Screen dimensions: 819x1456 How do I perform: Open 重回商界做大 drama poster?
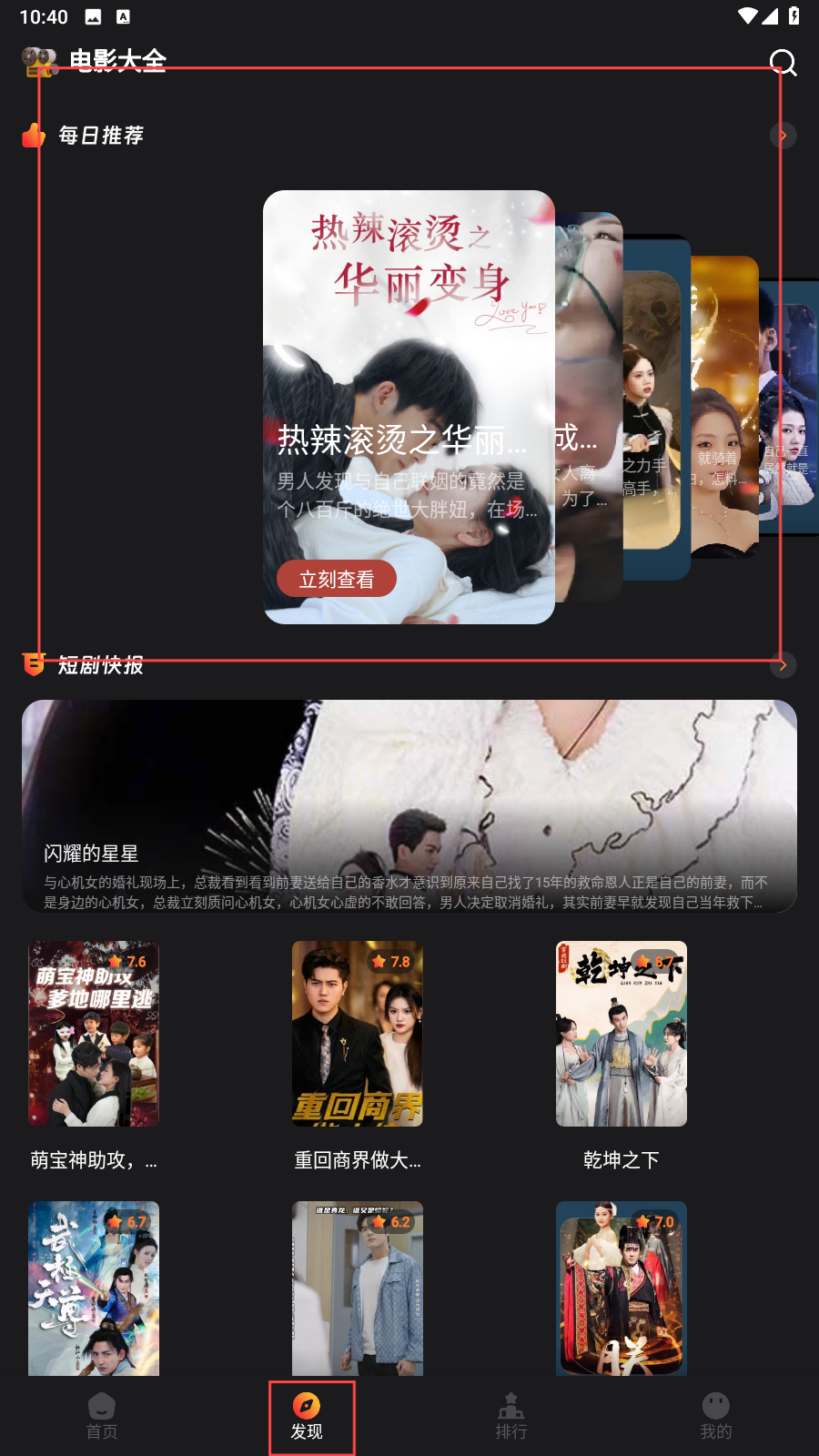pos(358,1034)
